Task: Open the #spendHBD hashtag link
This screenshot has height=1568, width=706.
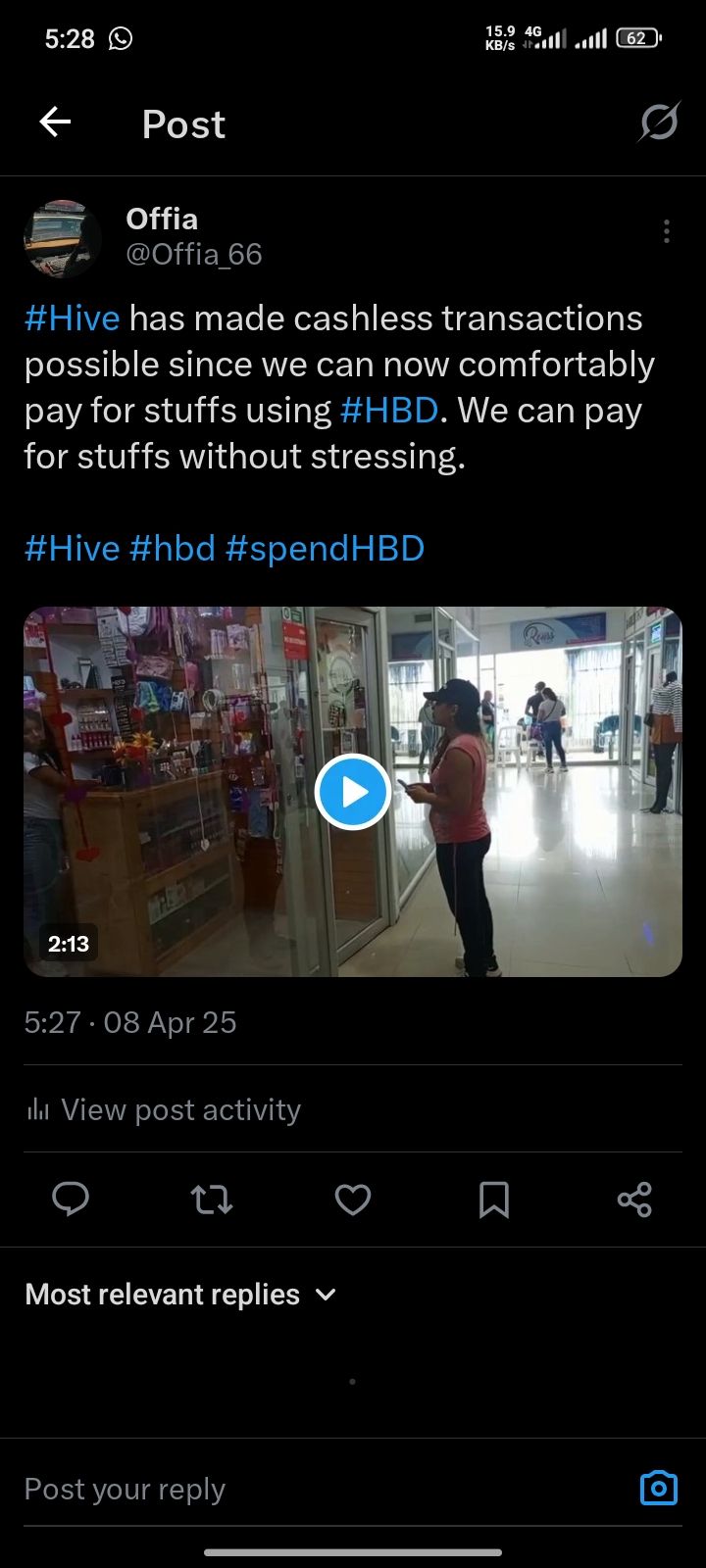Action: (325, 548)
